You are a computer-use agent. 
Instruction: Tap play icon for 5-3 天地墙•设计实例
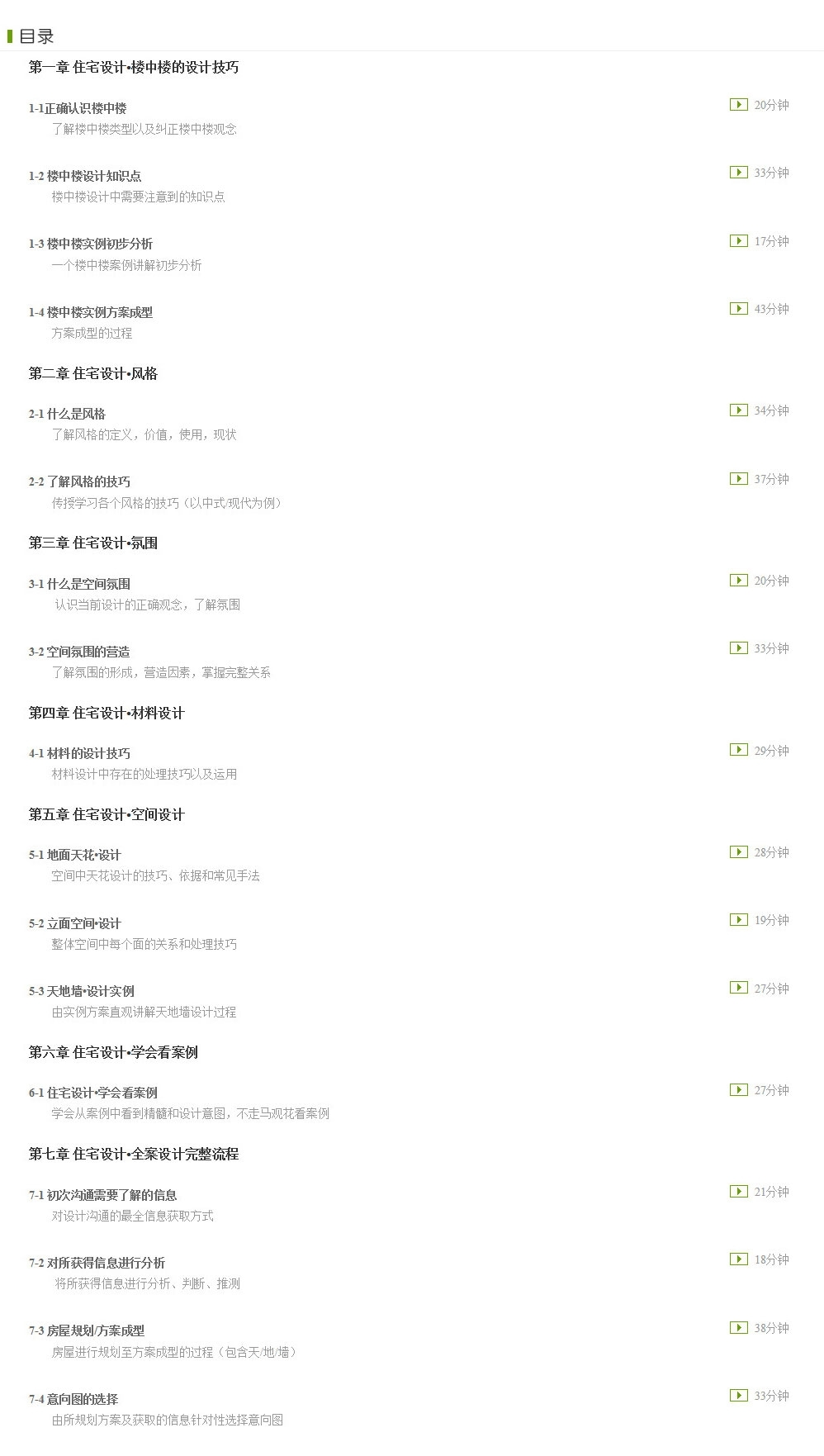pos(739,988)
